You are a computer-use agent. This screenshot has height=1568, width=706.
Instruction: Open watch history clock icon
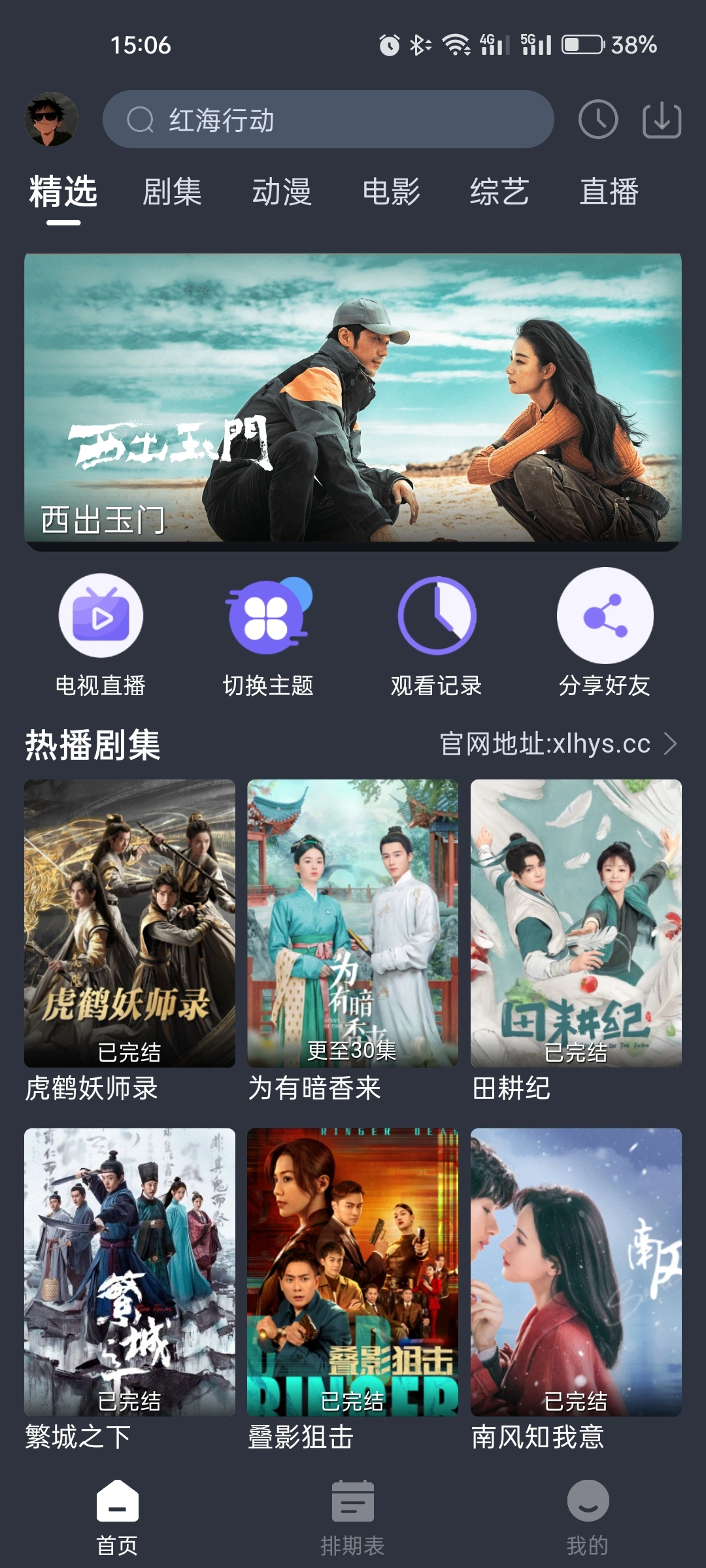point(597,120)
